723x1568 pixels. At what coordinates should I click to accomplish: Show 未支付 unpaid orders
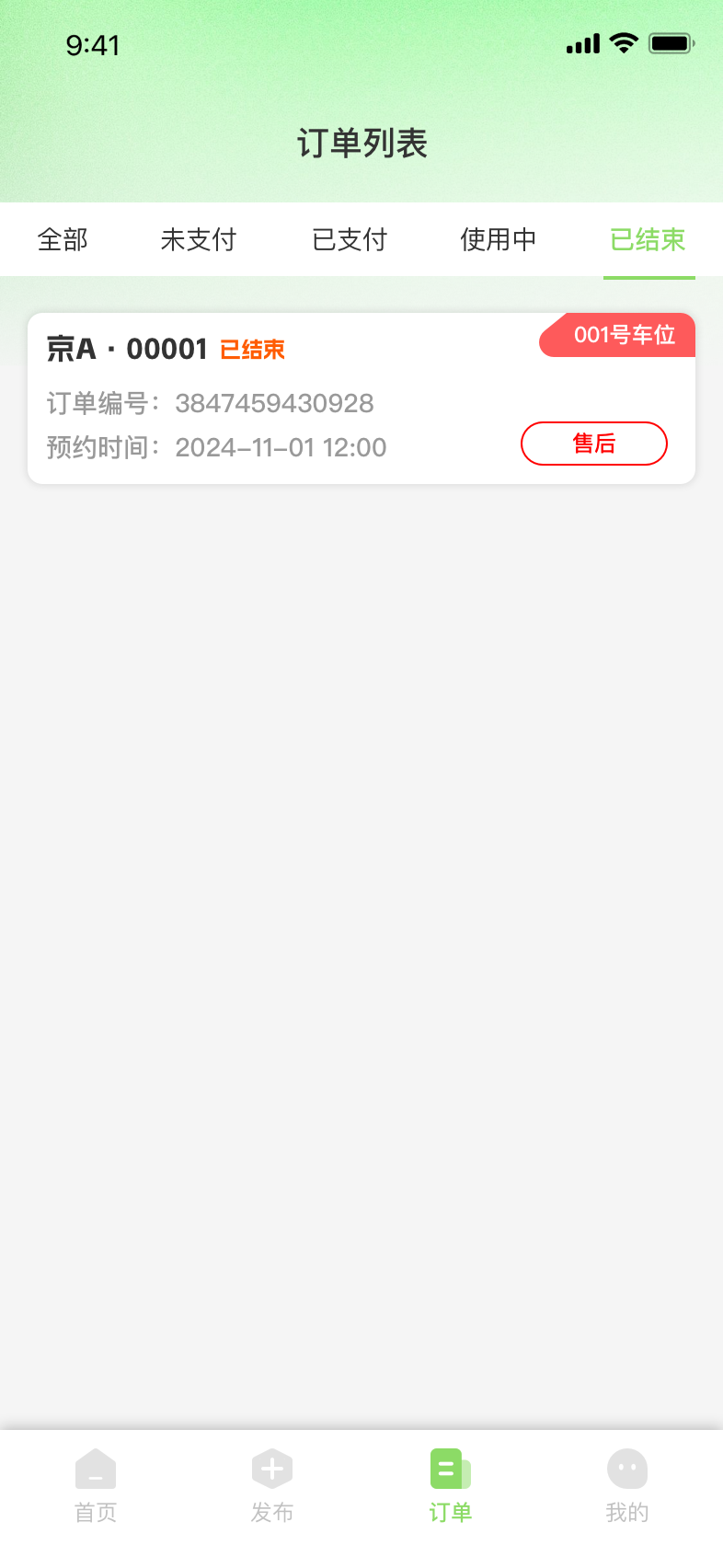pyautogui.click(x=199, y=240)
